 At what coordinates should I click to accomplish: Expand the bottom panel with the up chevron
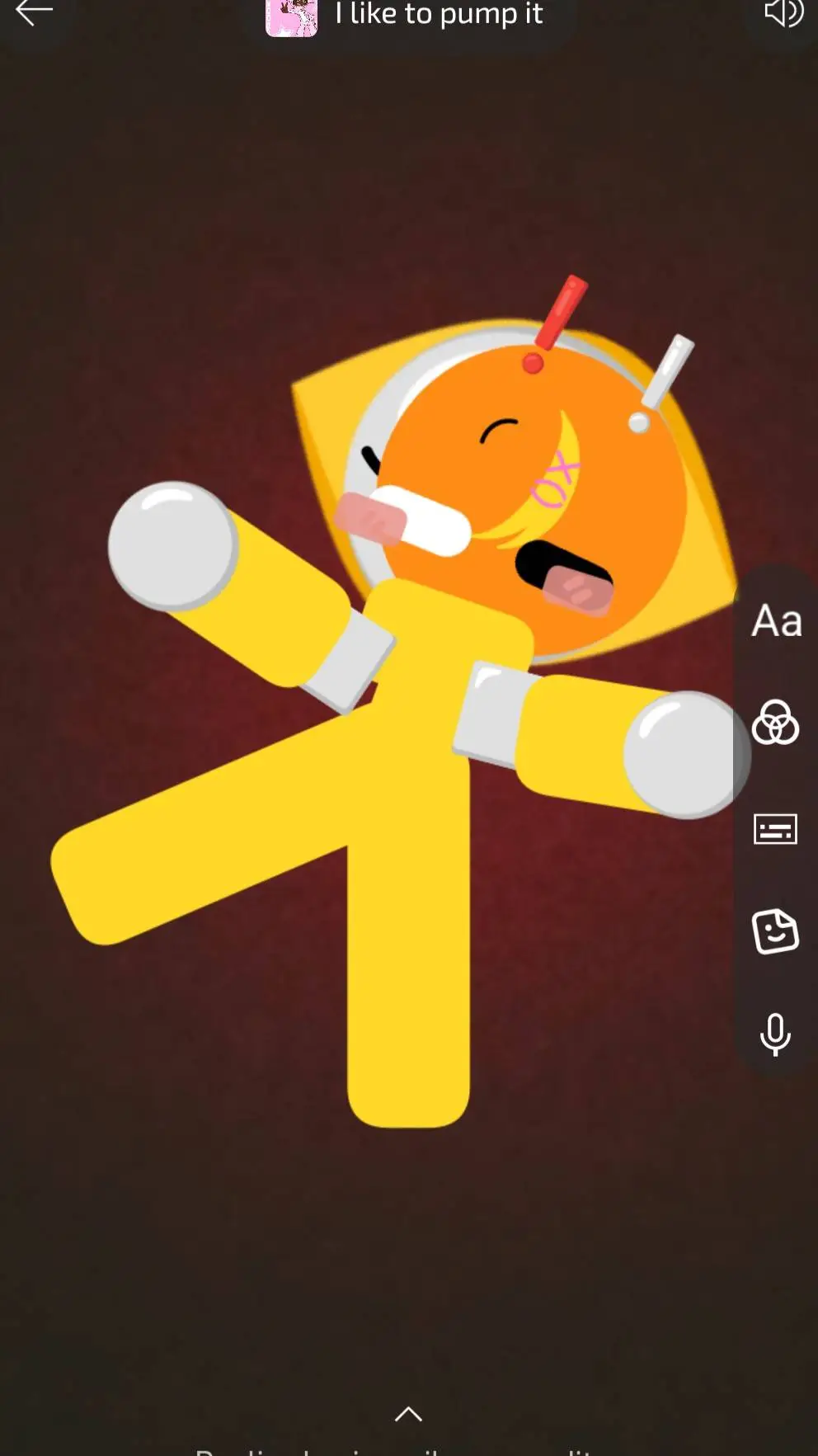tap(408, 1414)
